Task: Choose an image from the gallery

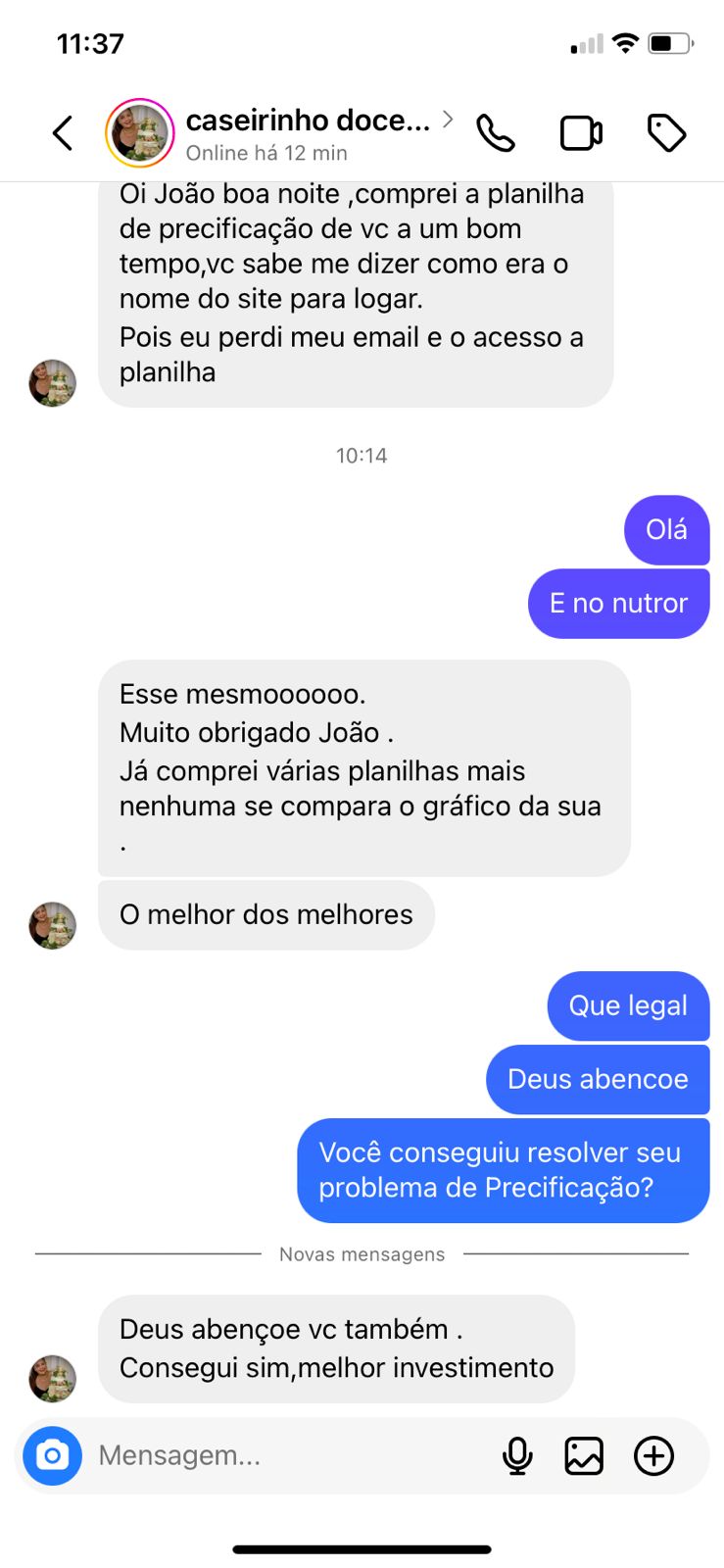Action: pyautogui.click(x=584, y=1455)
